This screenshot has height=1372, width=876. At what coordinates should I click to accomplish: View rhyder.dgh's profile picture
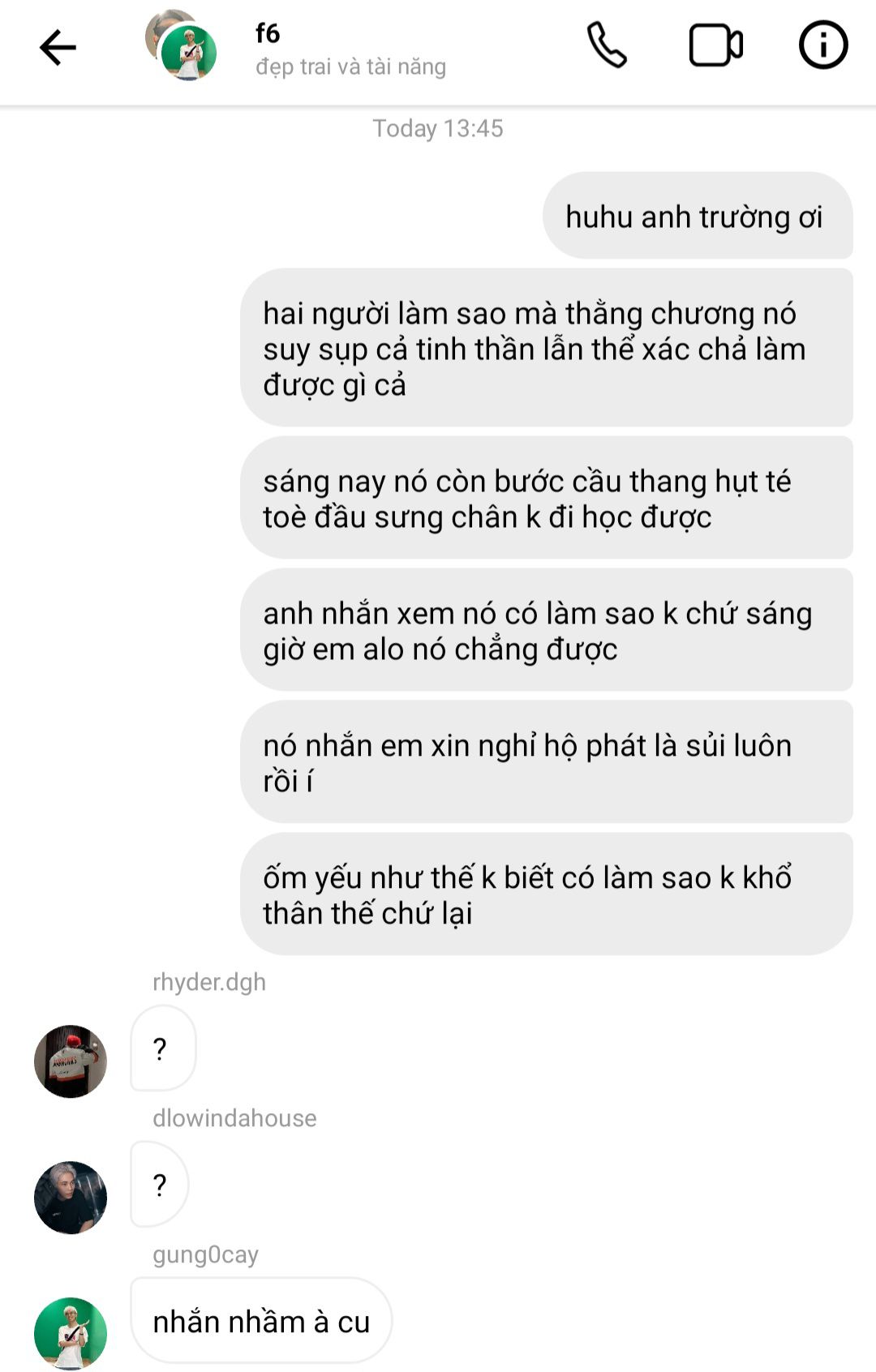click(x=71, y=1061)
